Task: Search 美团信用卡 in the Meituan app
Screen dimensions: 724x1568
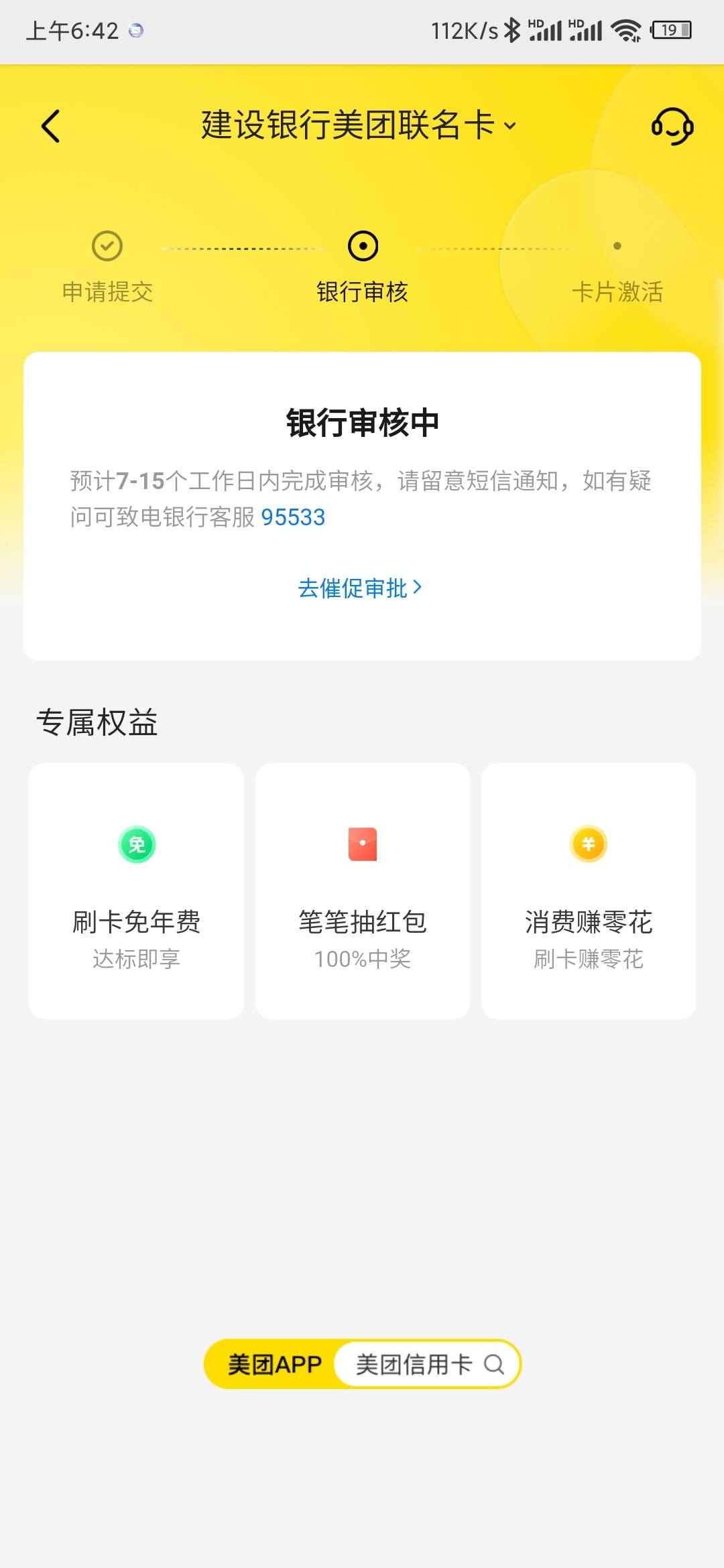Action: click(x=428, y=1364)
